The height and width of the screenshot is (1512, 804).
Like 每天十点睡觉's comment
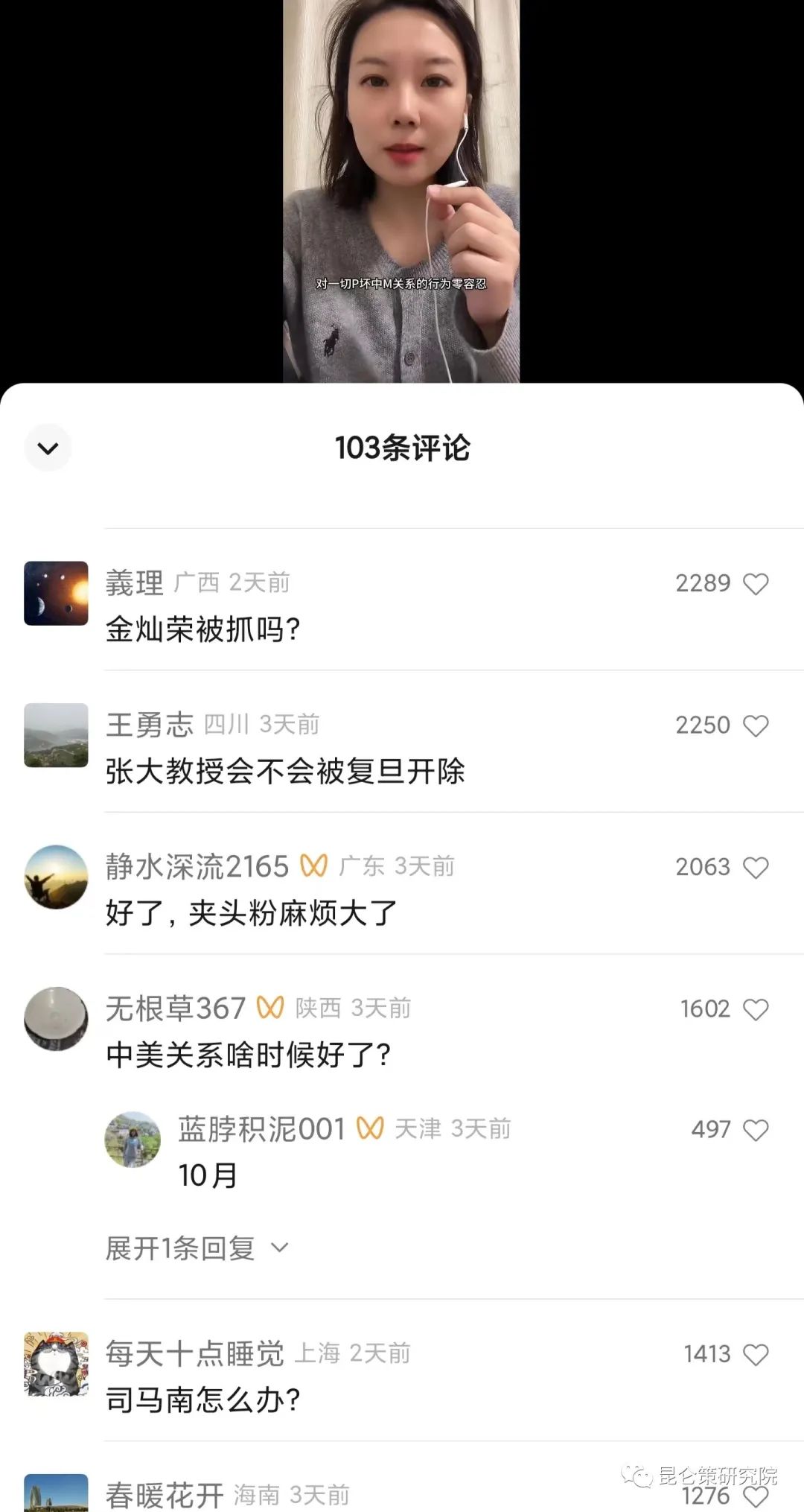(x=756, y=1354)
